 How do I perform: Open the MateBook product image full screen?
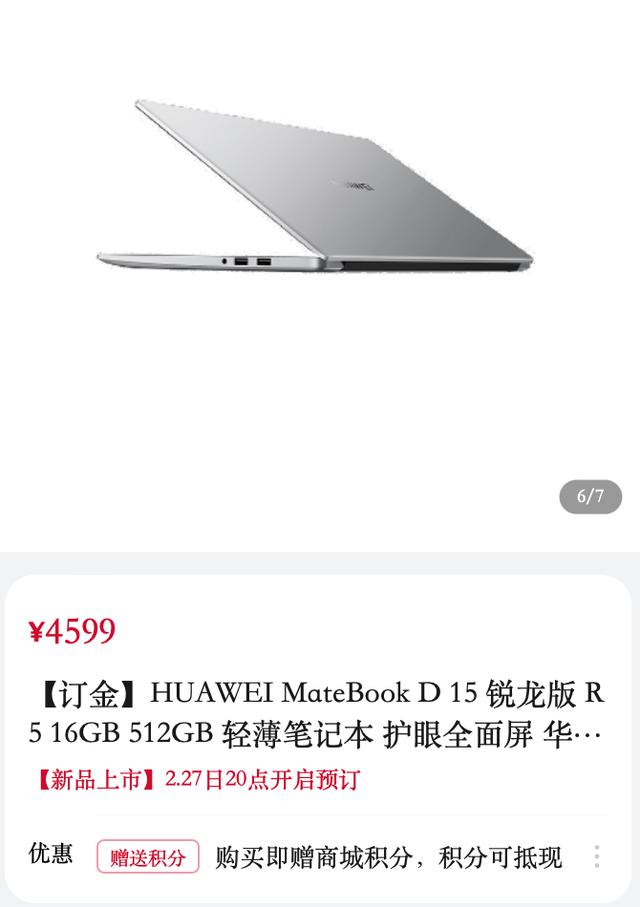320,190
